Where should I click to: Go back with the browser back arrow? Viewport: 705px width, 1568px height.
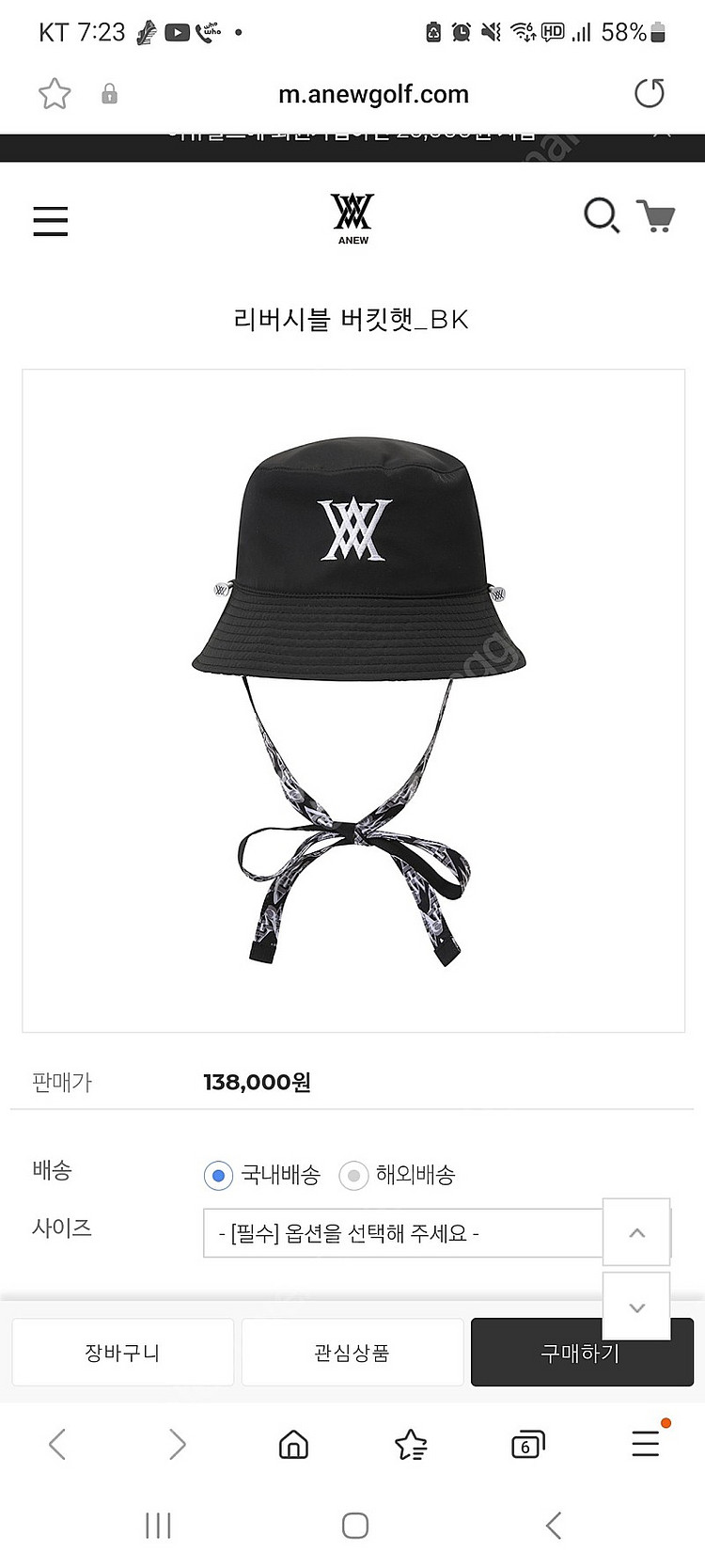57,1444
